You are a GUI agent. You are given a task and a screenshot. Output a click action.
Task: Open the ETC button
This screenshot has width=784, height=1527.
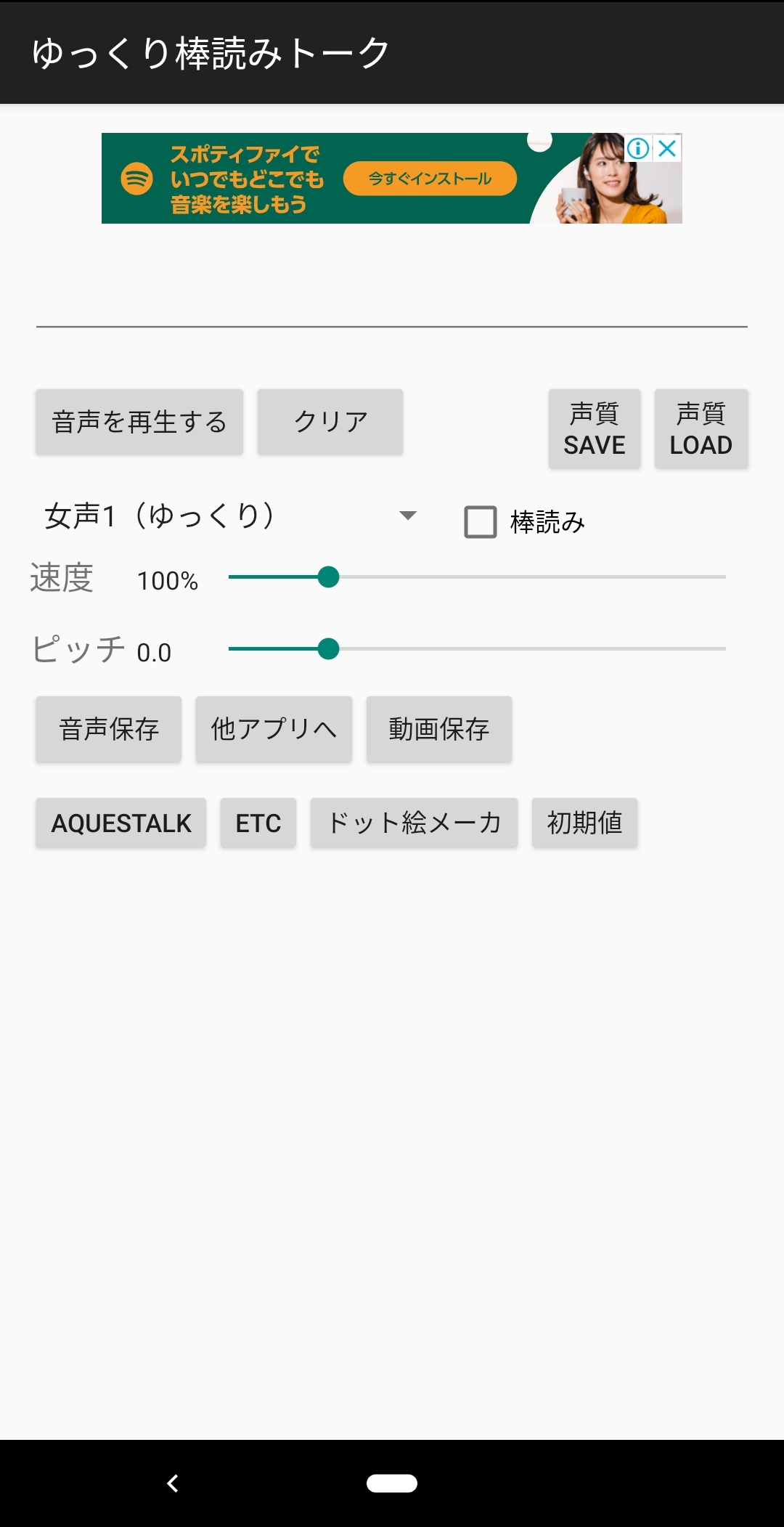click(x=258, y=823)
